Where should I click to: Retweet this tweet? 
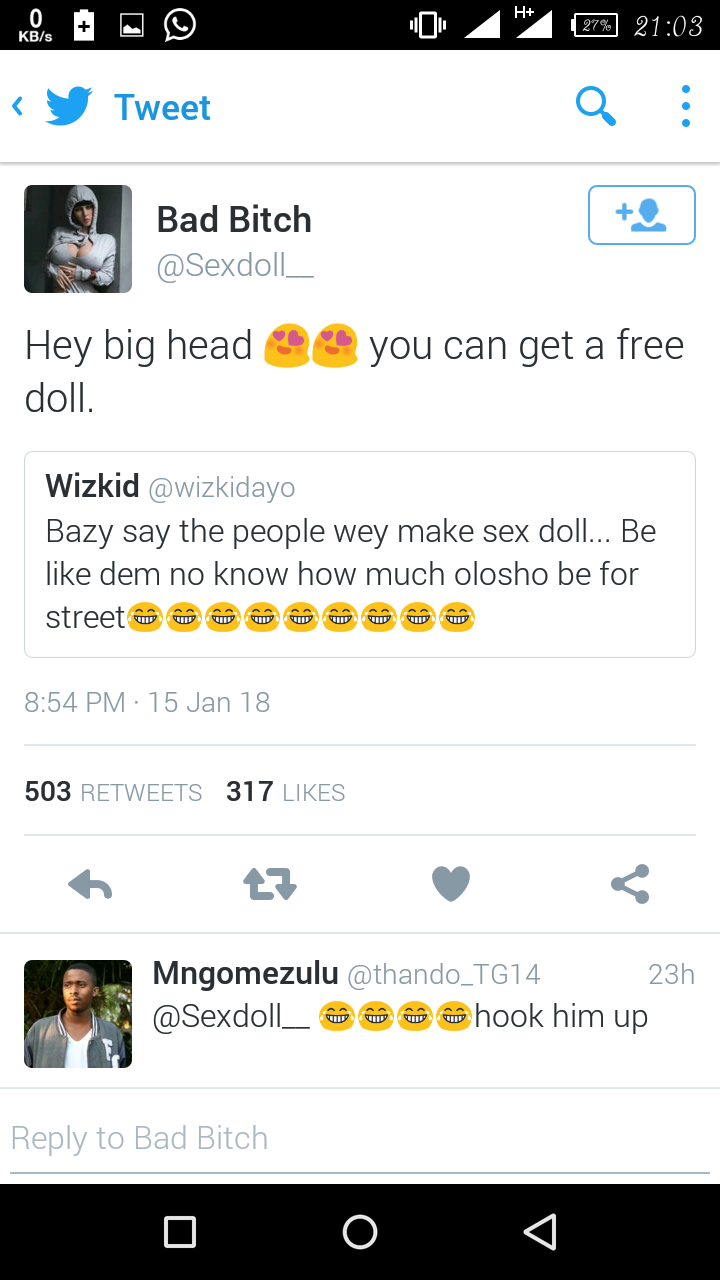pyautogui.click(x=270, y=884)
